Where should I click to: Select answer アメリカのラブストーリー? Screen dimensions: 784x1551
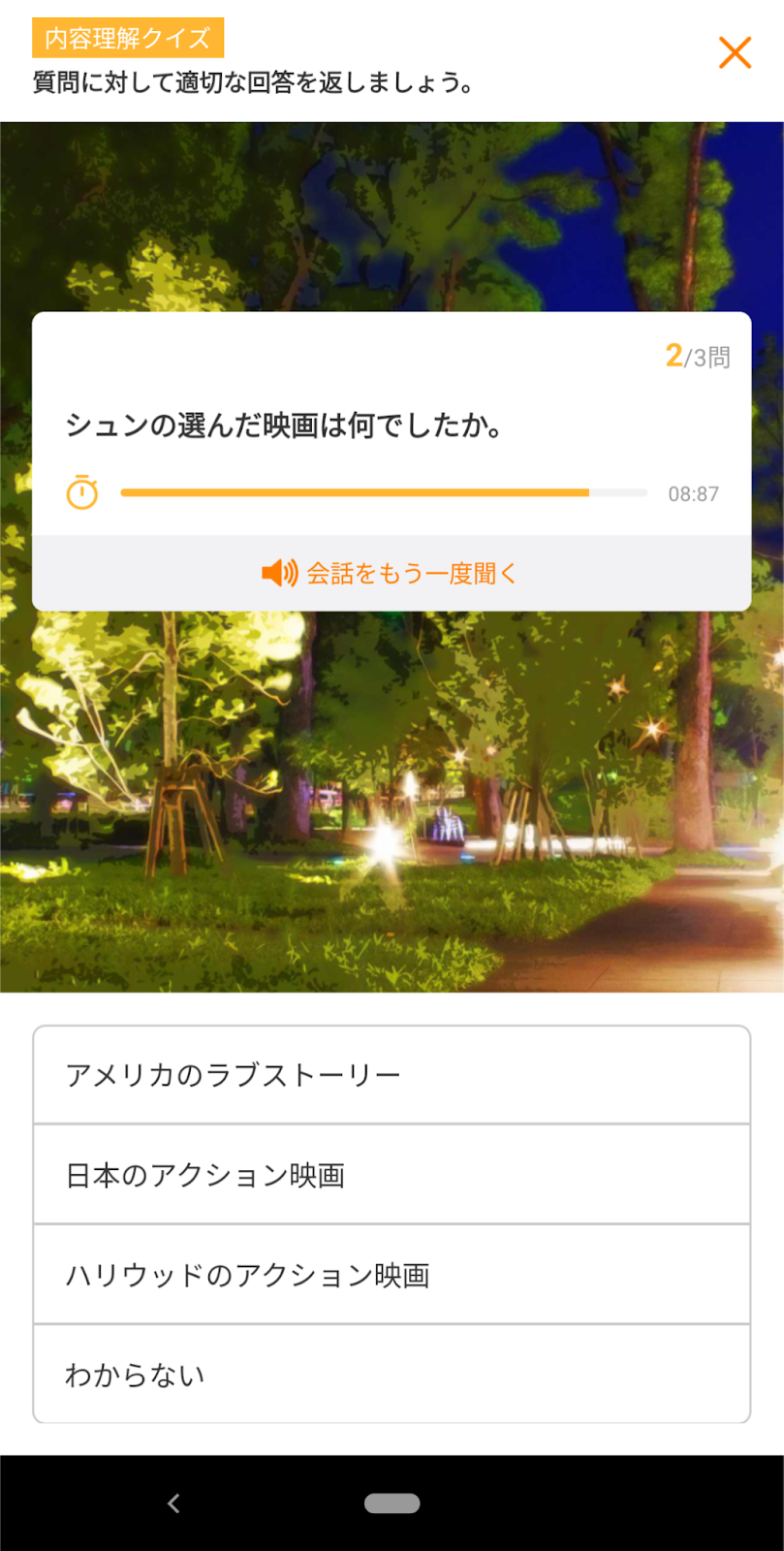tap(392, 1075)
